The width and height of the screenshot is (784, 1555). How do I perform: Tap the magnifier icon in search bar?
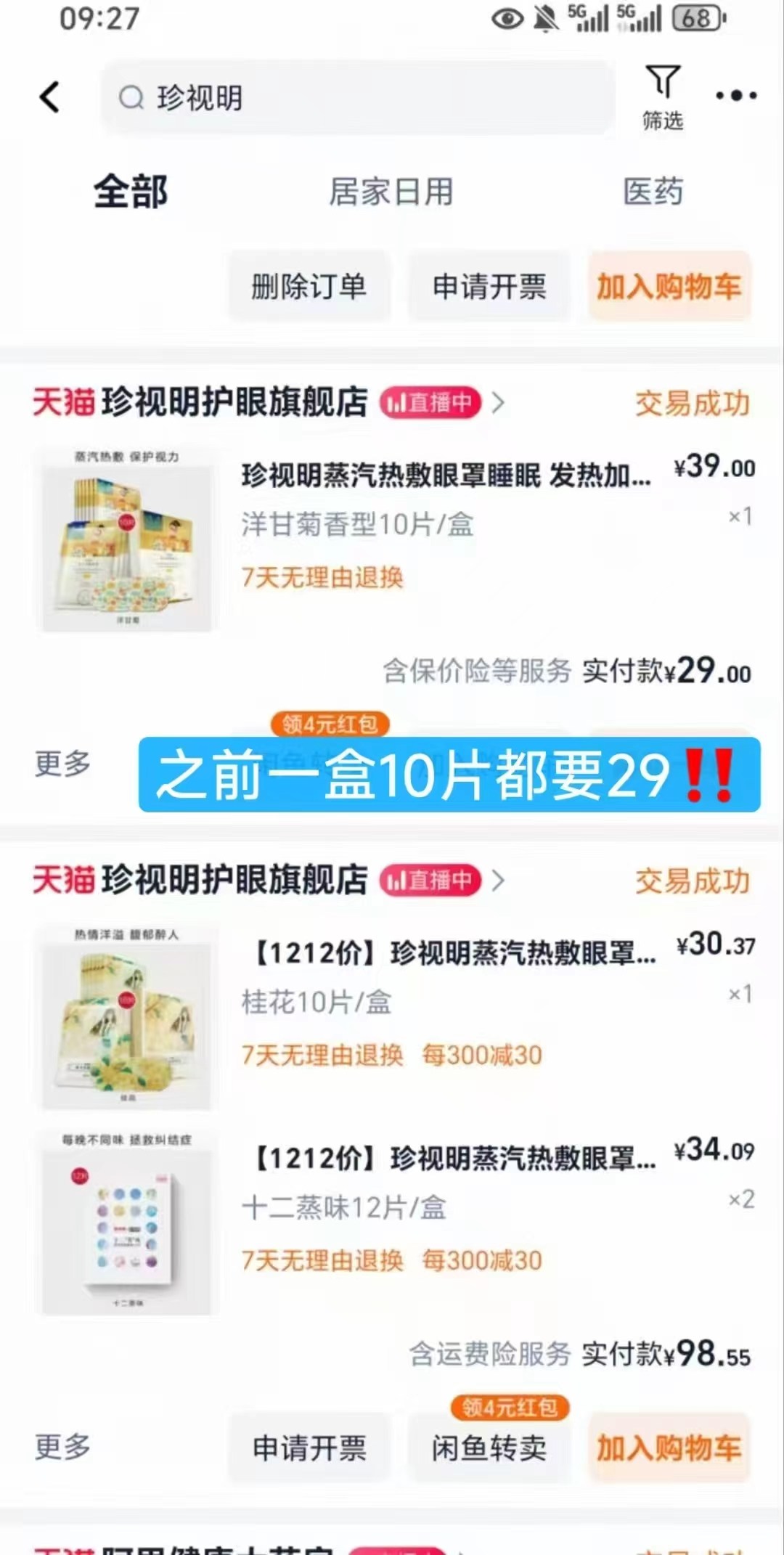click(x=131, y=97)
